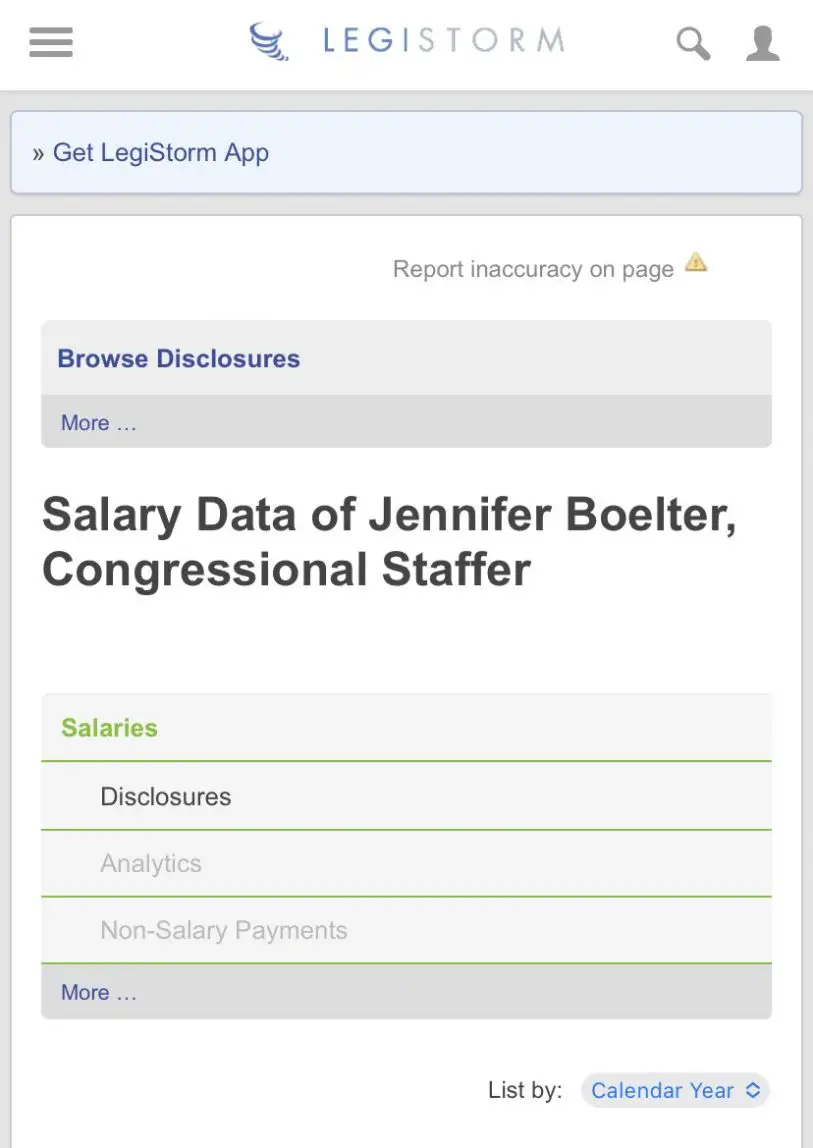The width and height of the screenshot is (813, 1148).
Task: Open the Calendar Year list sorting dropdown
Action: point(674,1090)
